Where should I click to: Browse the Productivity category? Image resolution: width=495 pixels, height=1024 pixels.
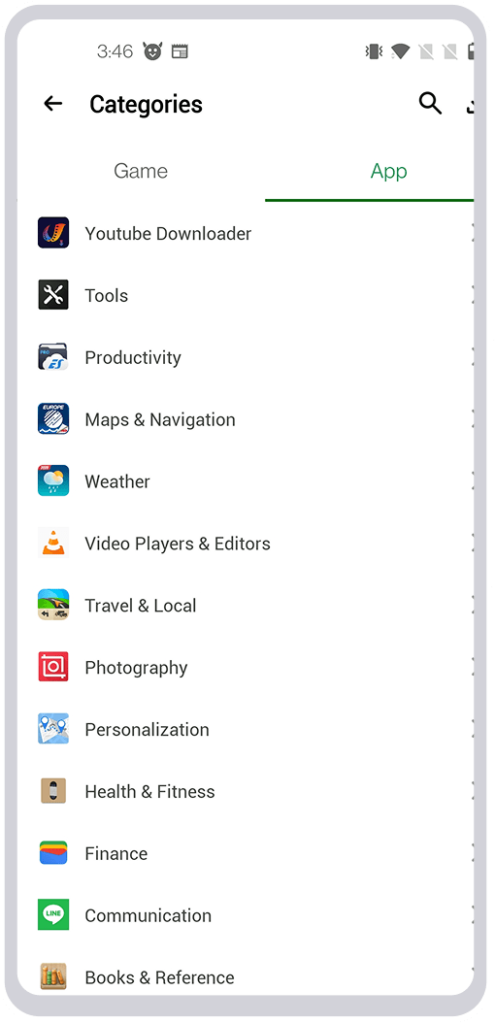[246, 357]
